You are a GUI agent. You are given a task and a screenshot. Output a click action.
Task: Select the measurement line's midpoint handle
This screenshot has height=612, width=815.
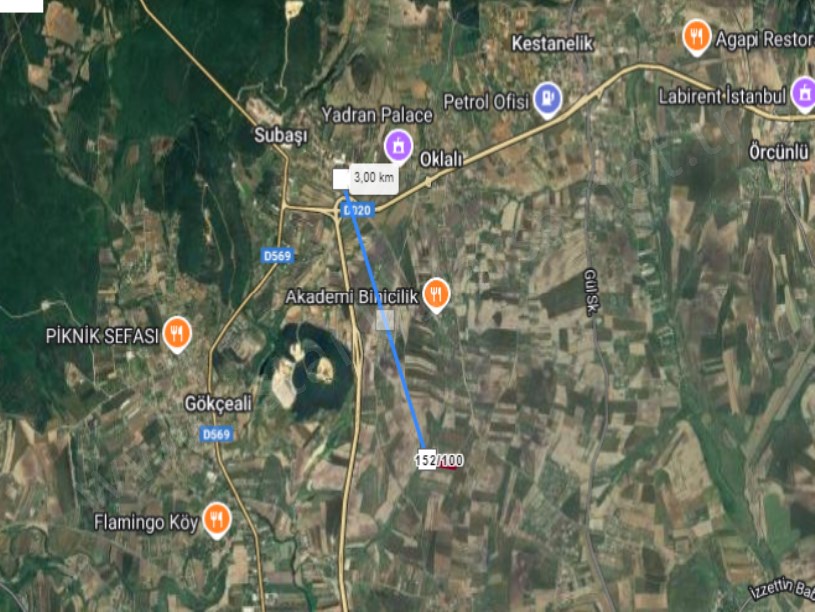[x=385, y=320]
